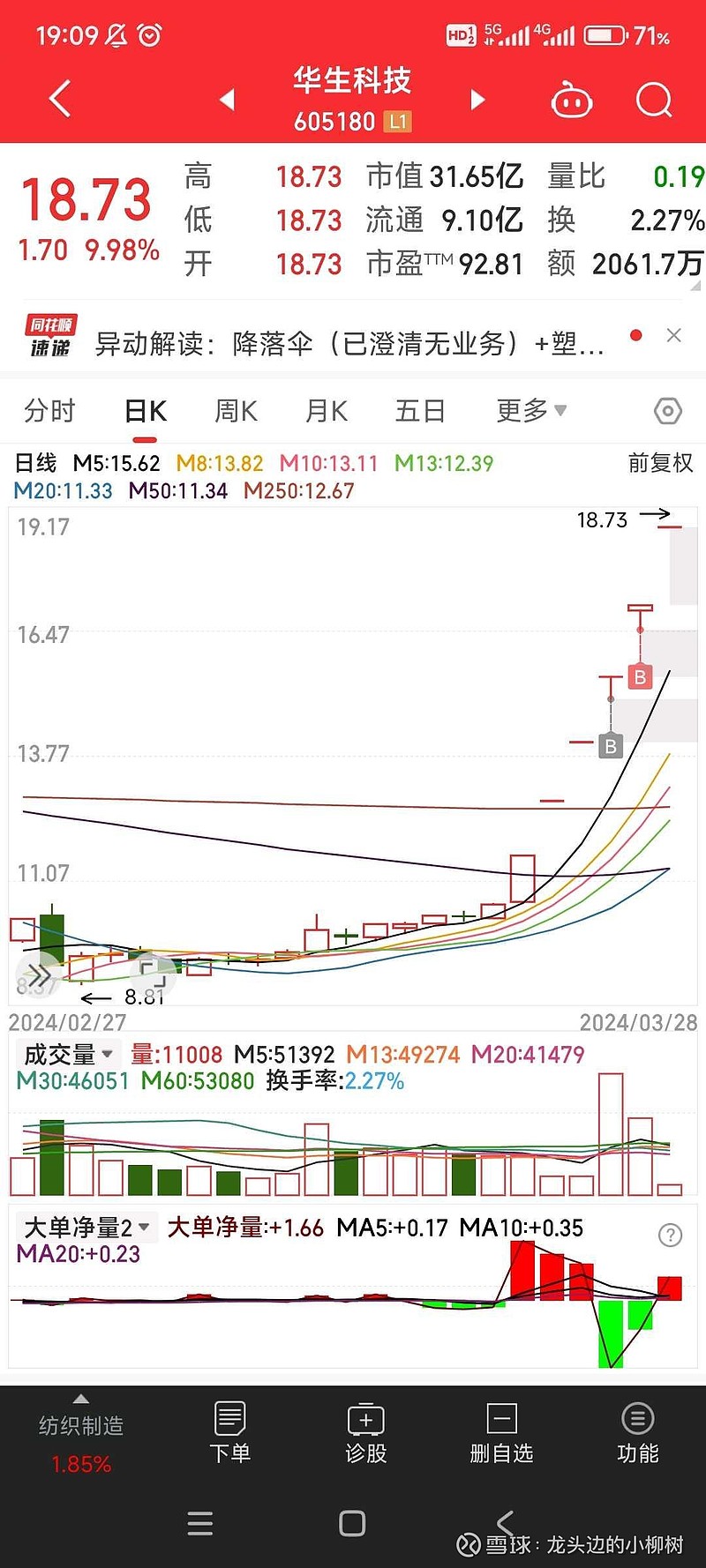This screenshot has height=1568, width=706.
Task: Select the 周K weekly chart tab
Action: (235, 411)
